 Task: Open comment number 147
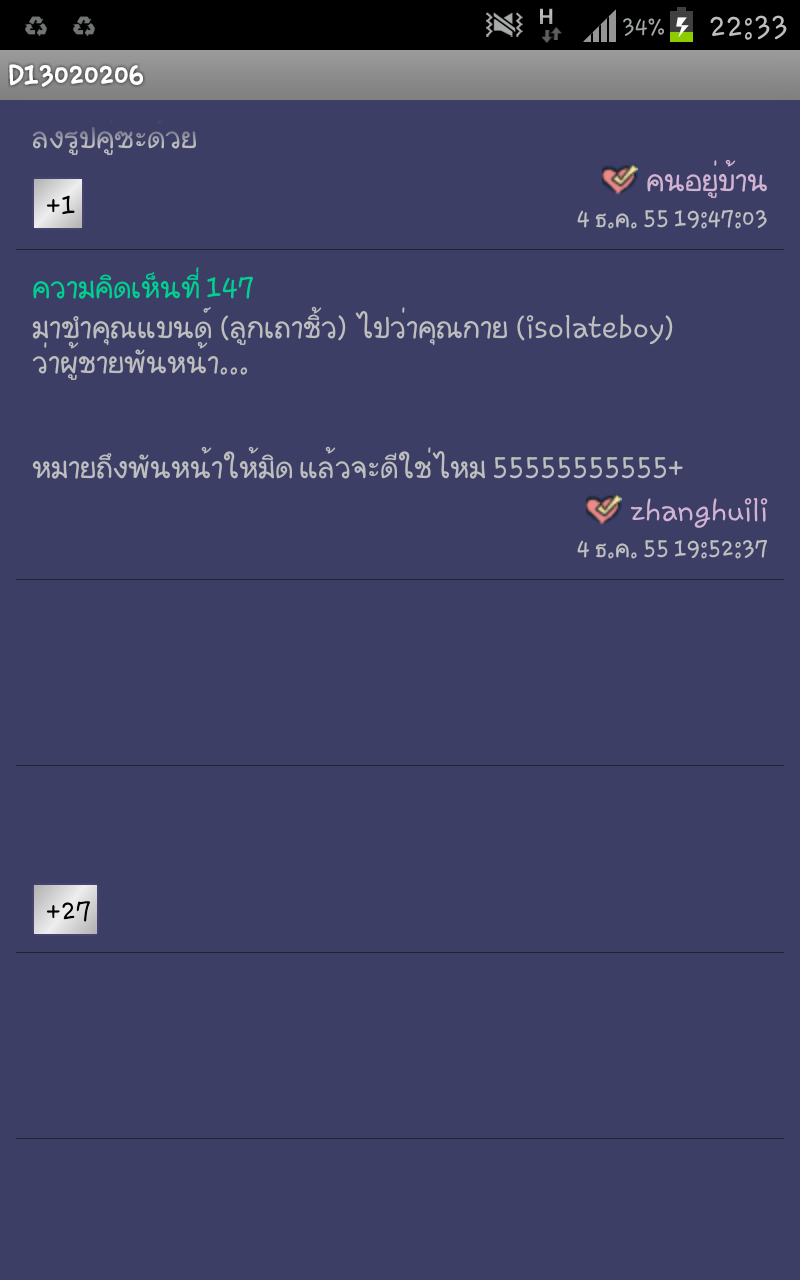[x=143, y=289]
